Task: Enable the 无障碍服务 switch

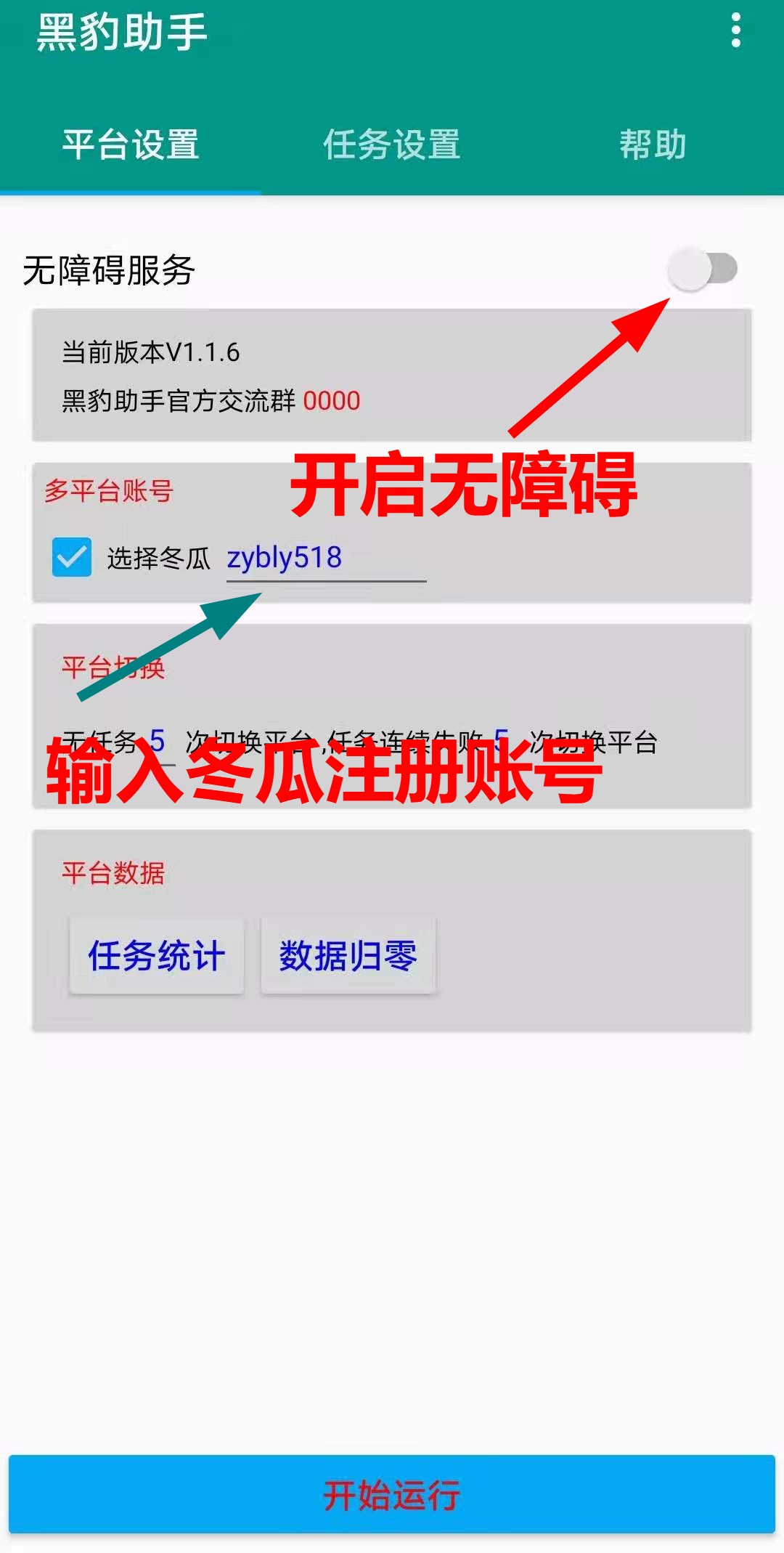Action: click(702, 269)
